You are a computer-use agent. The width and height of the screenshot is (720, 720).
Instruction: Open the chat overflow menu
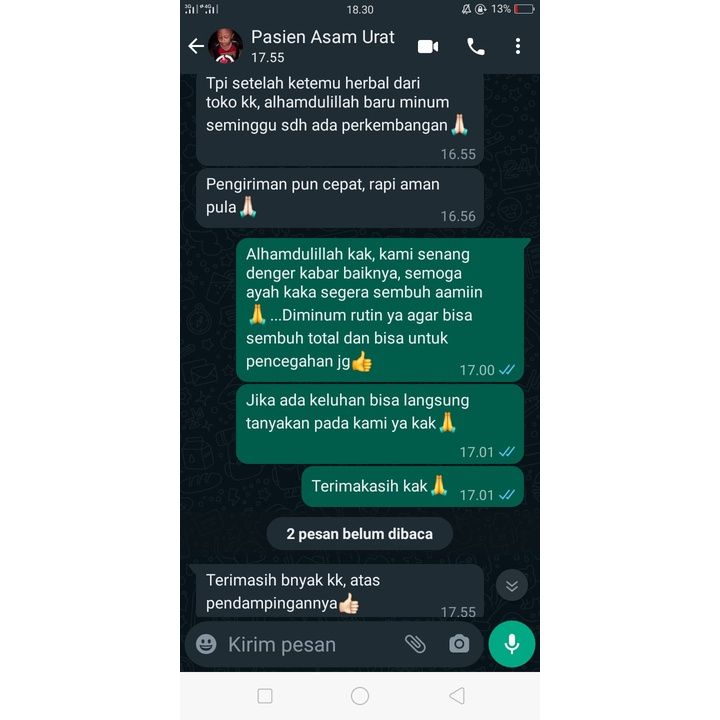coord(517,46)
